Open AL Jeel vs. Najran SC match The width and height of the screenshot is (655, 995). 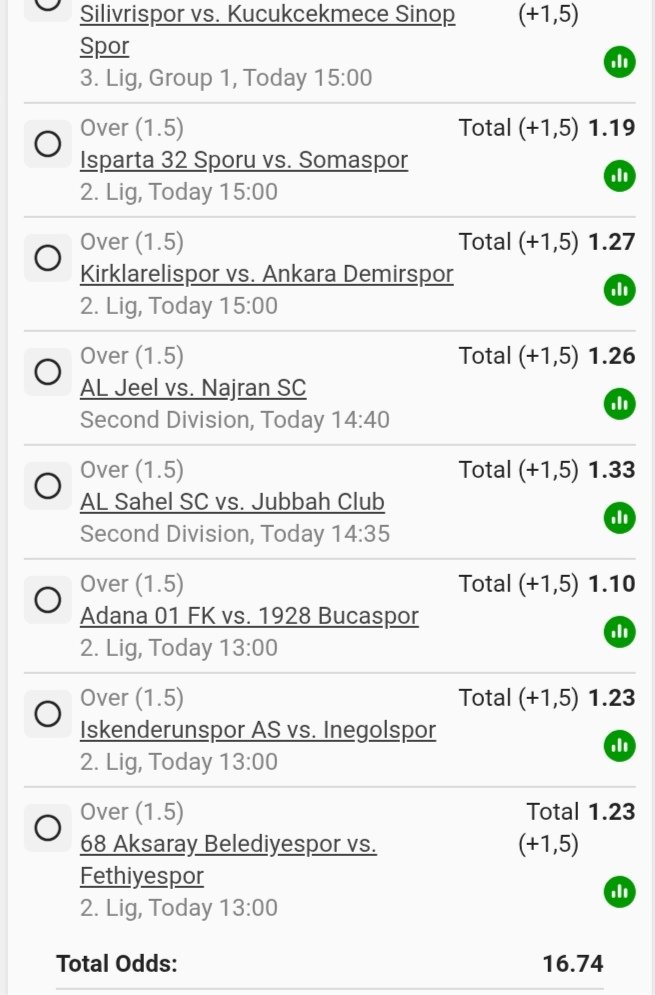[193, 388]
